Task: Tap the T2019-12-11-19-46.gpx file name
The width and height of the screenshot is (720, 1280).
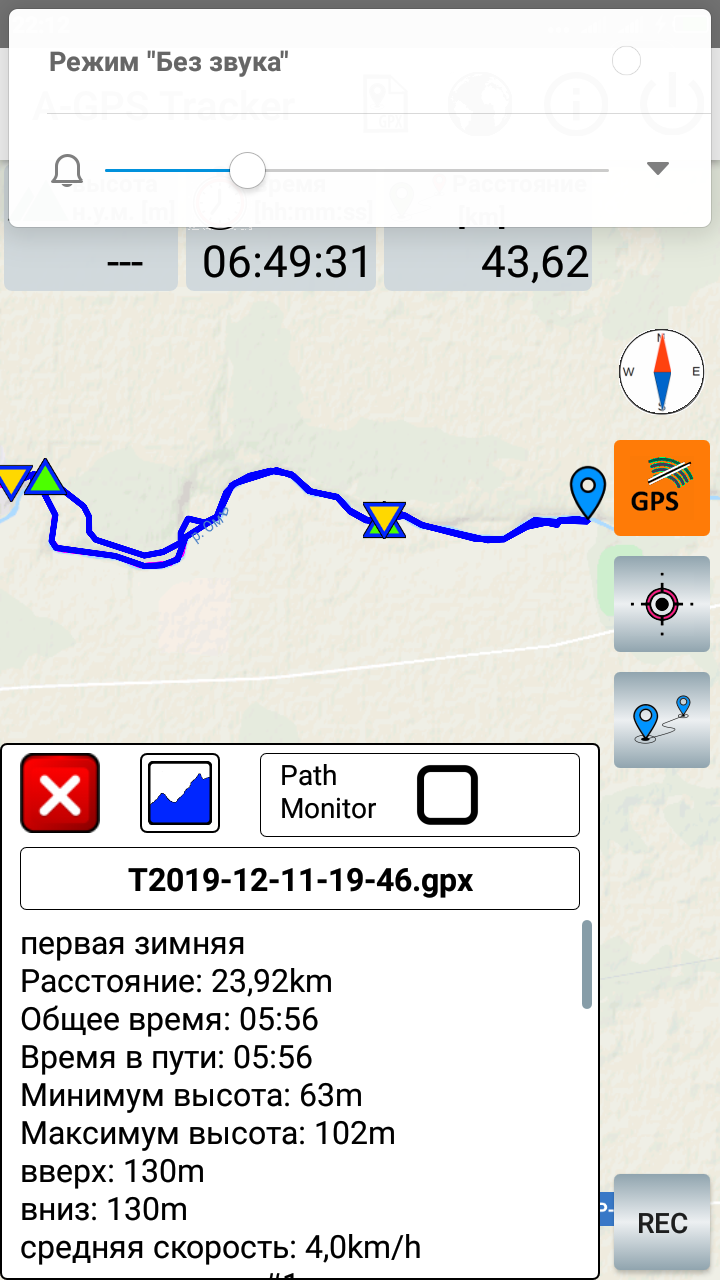Action: (300, 880)
